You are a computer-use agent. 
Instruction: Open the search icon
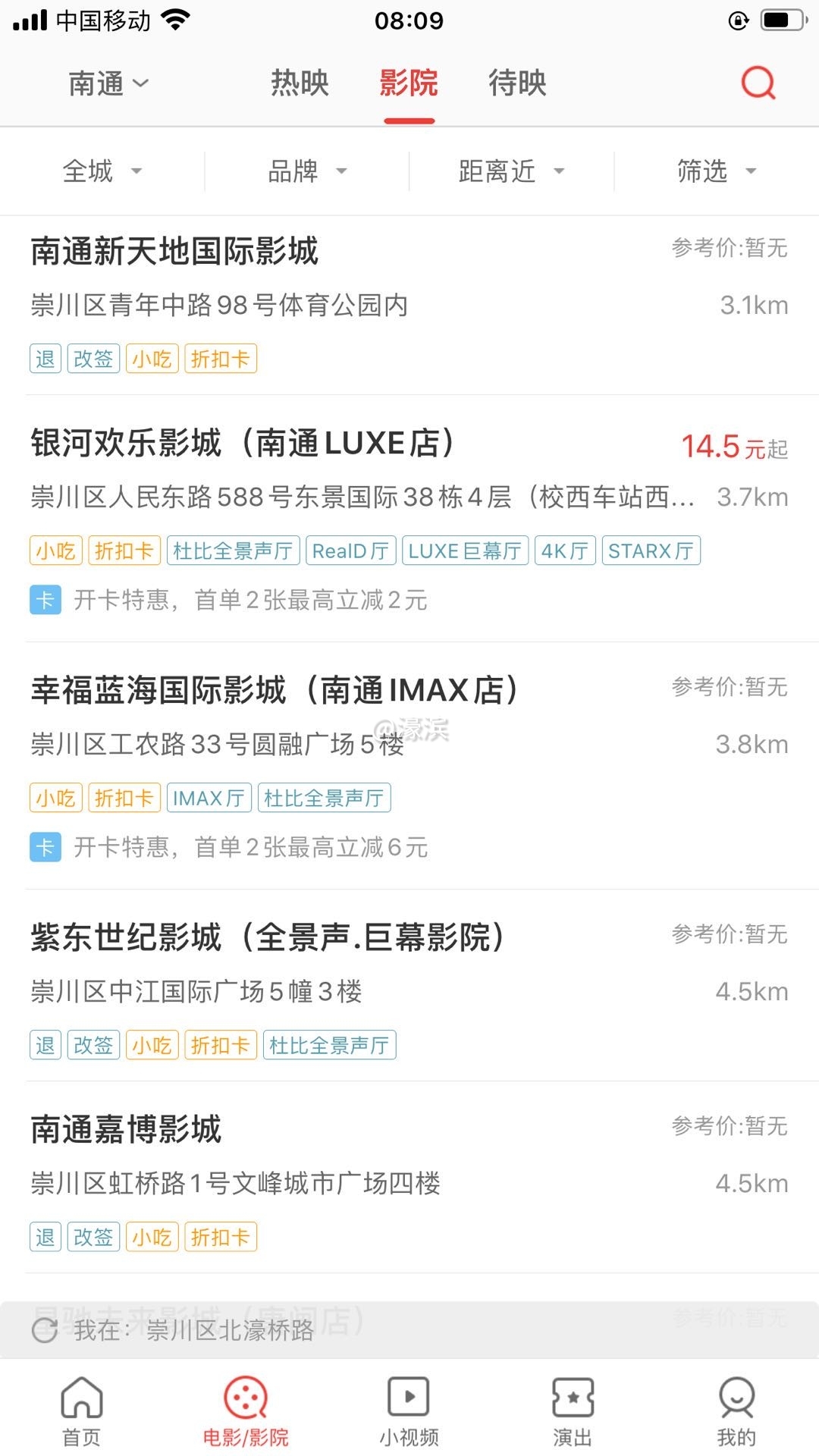(758, 83)
